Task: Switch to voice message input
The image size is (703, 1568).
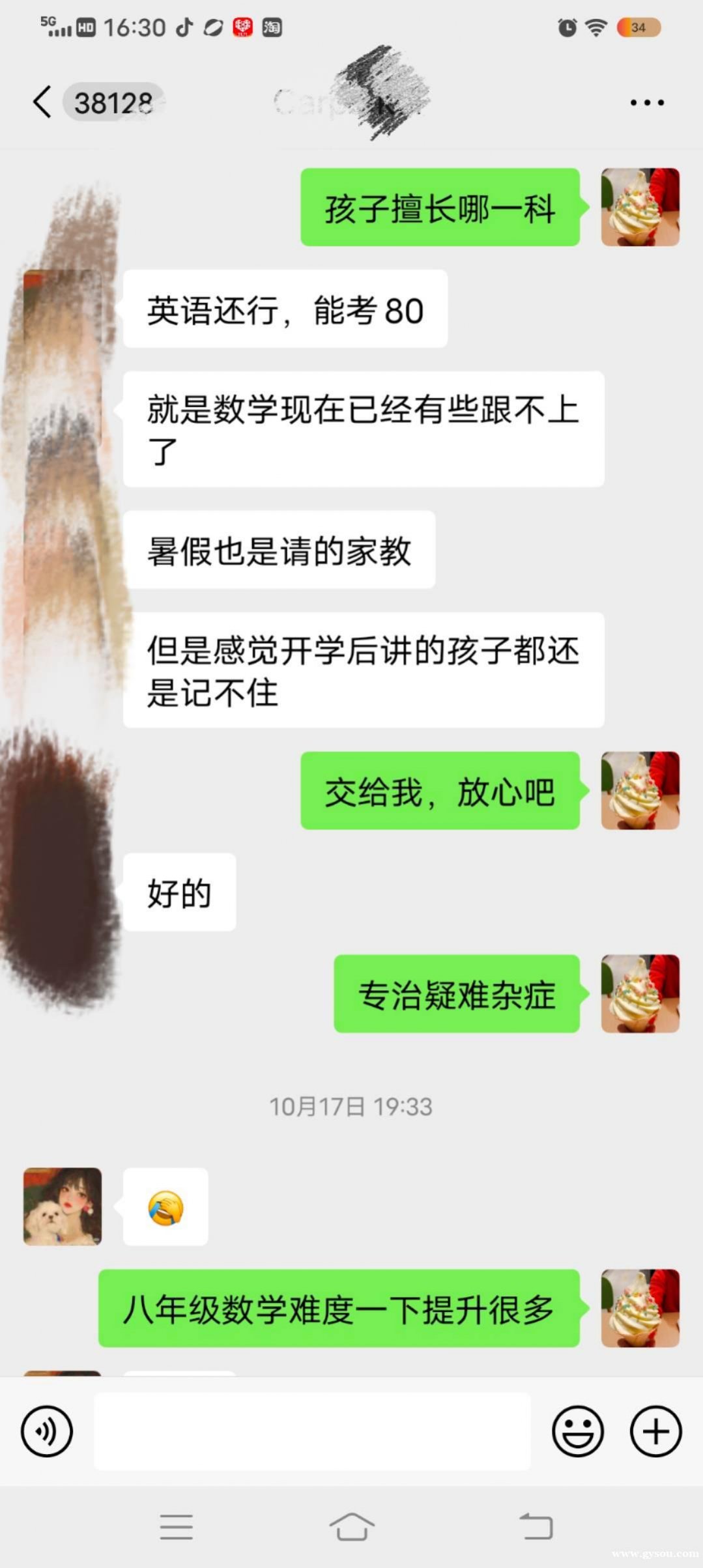Action: click(x=47, y=1431)
